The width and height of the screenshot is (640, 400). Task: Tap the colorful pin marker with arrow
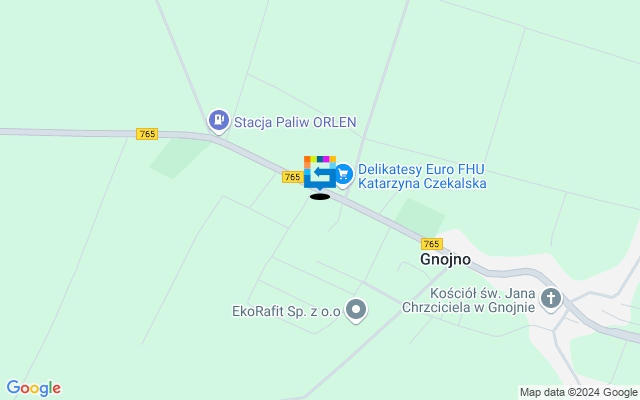pyautogui.click(x=320, y=172)
